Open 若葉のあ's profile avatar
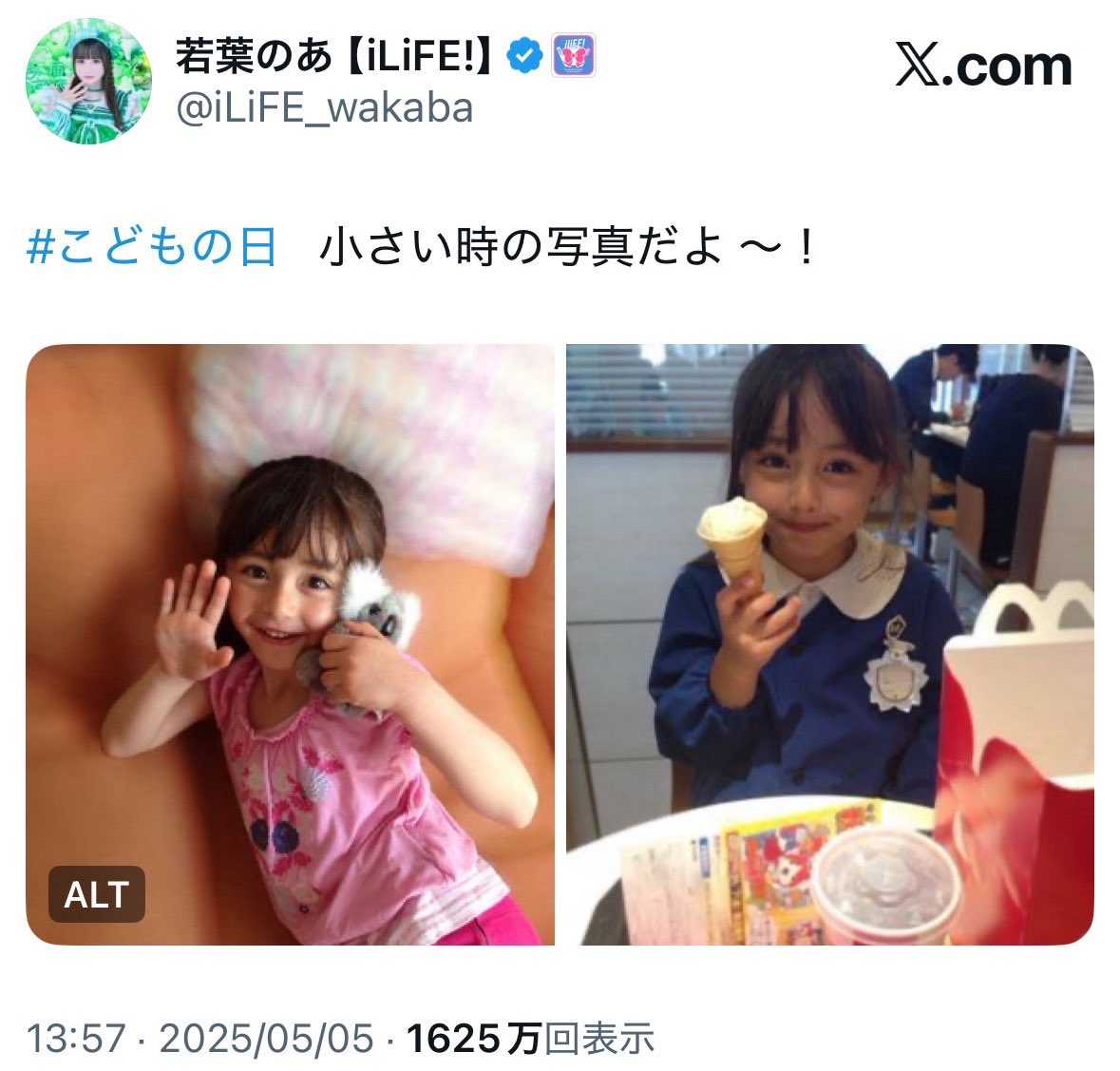 (x=88, y=82)
